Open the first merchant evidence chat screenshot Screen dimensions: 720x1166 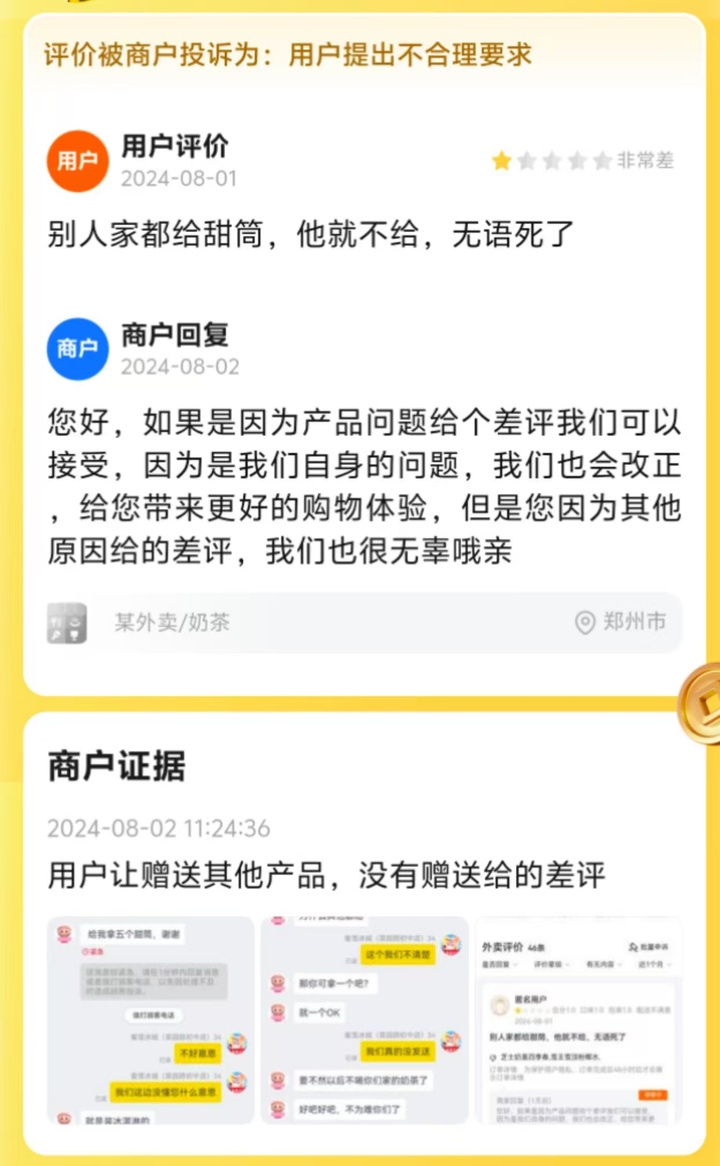(151, 1019)
